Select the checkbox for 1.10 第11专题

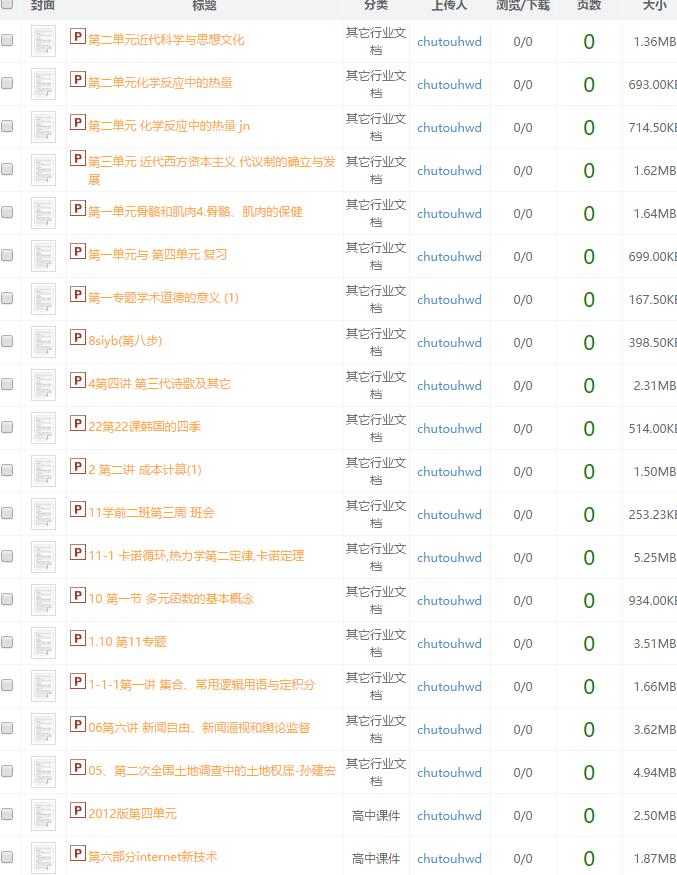coord(8,642)
